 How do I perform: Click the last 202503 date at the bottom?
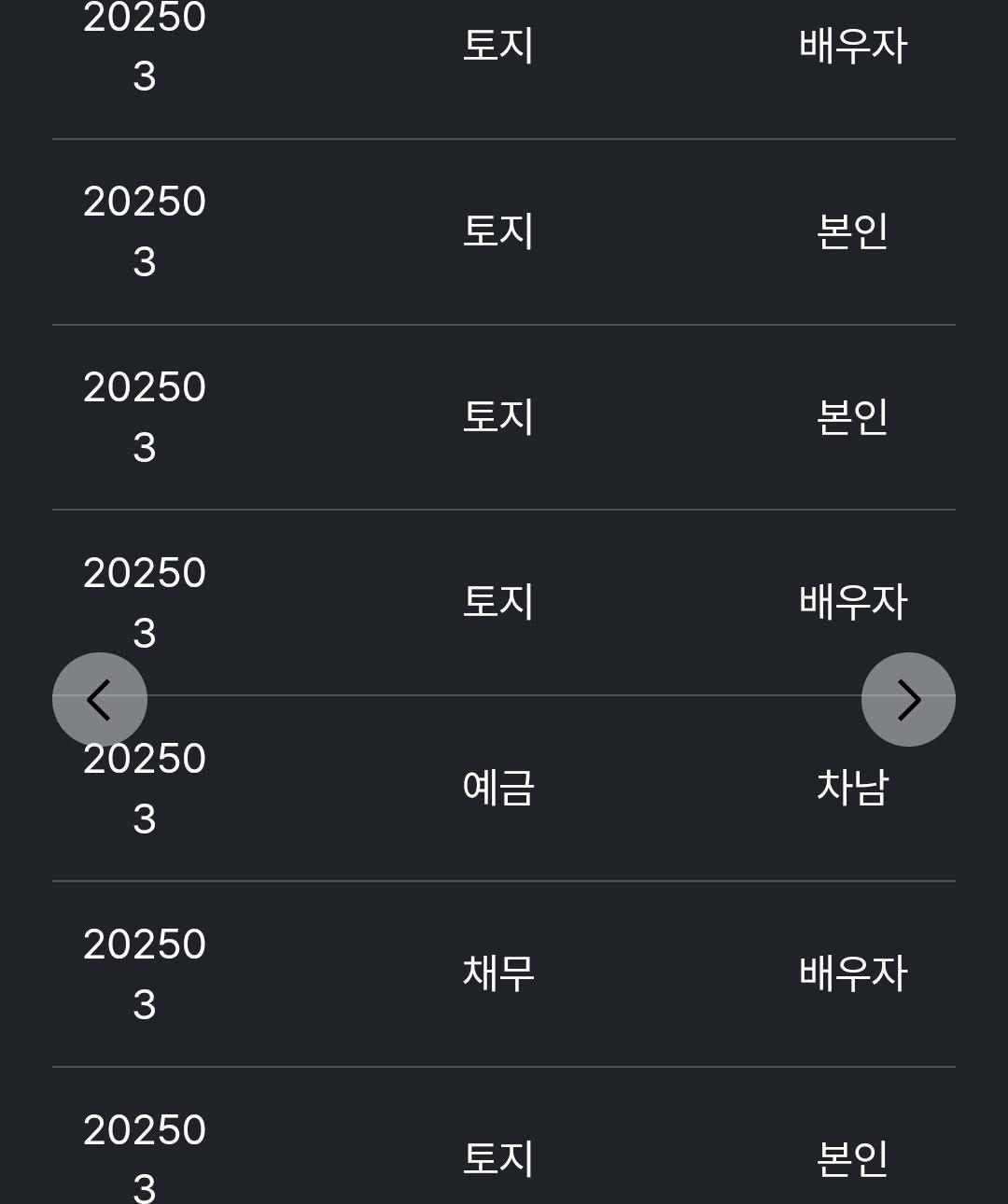(145, 1157)
